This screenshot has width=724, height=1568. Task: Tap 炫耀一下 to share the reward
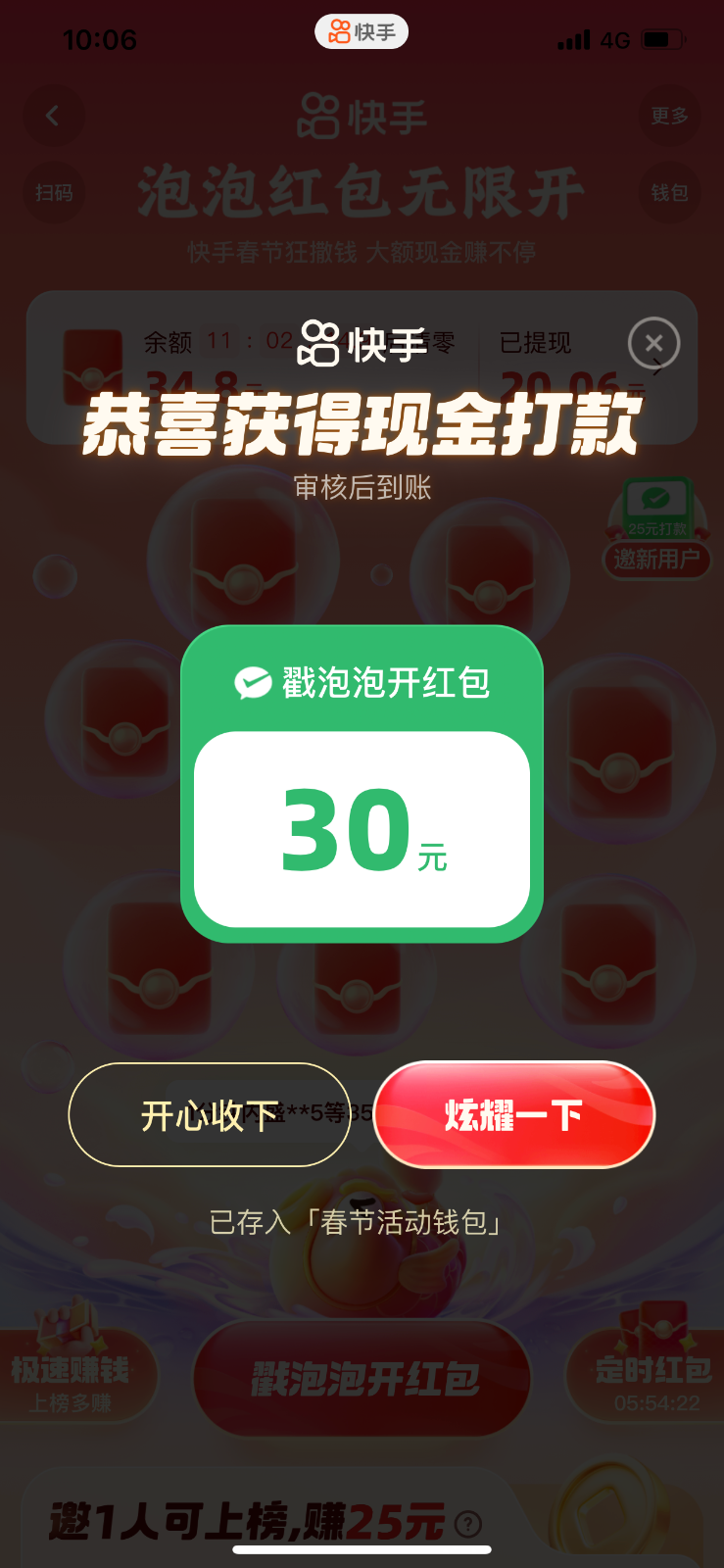514,1114
